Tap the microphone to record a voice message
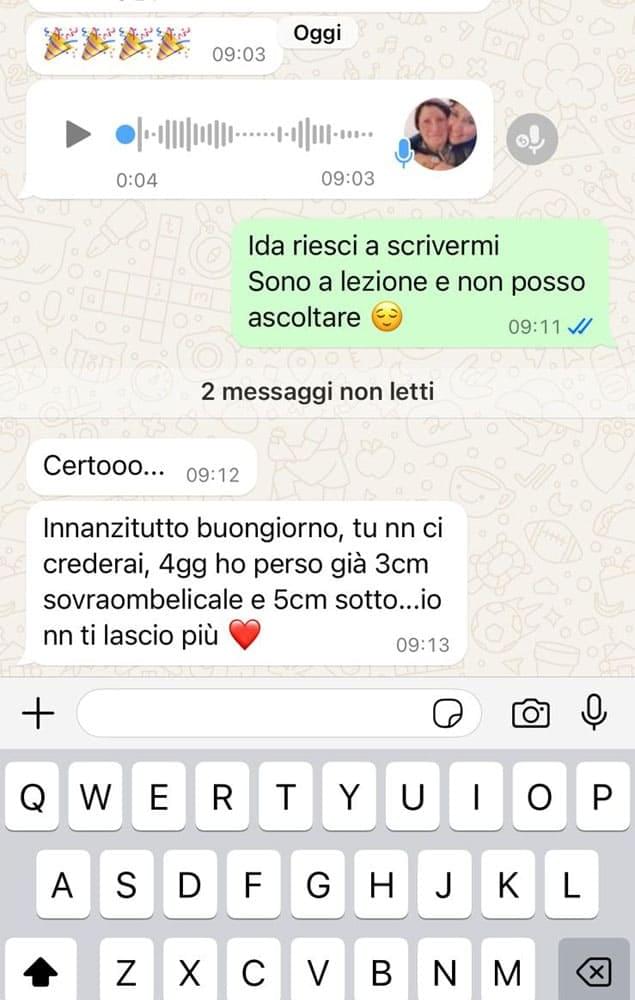This screenshot has height=1000, width=635. click(595, 712)
